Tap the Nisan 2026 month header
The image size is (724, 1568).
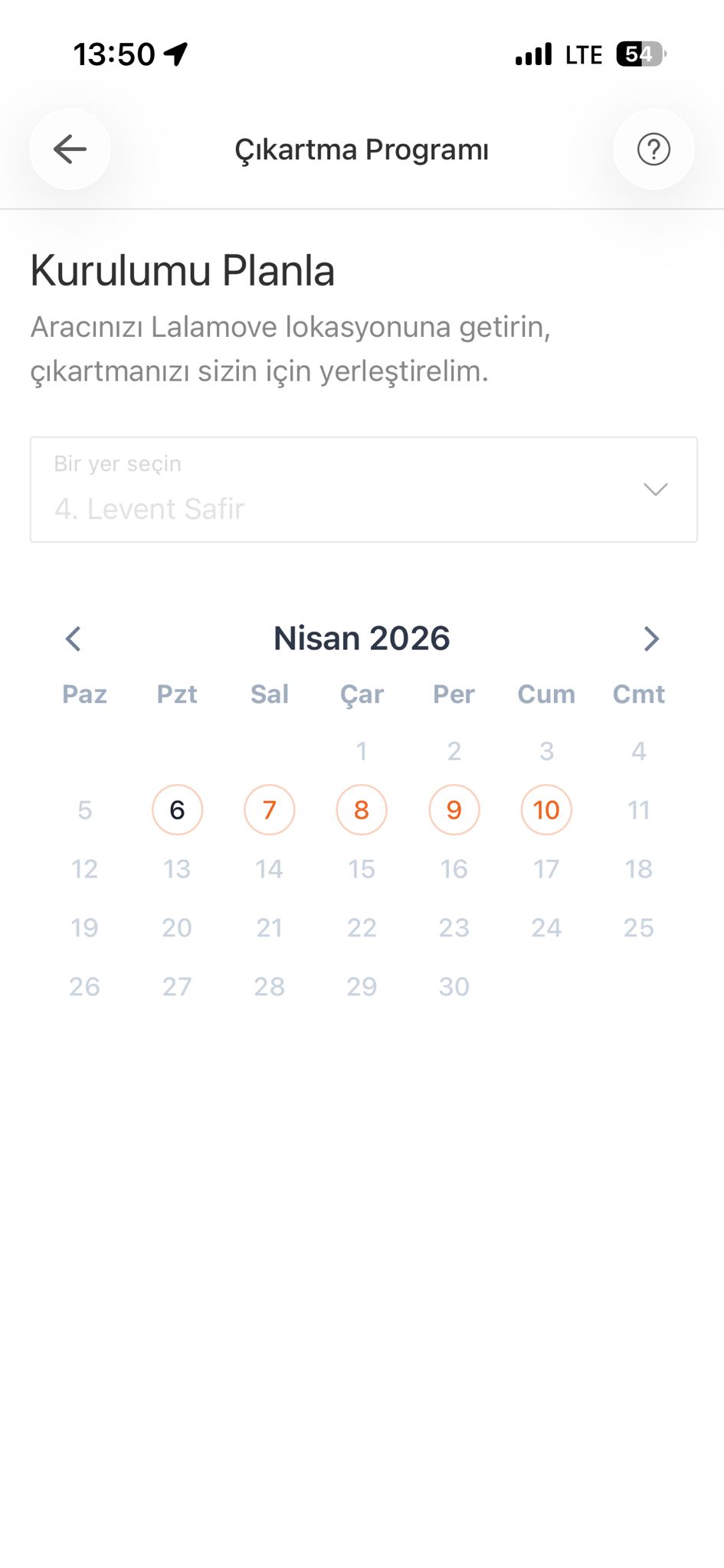tap(362, 637)
